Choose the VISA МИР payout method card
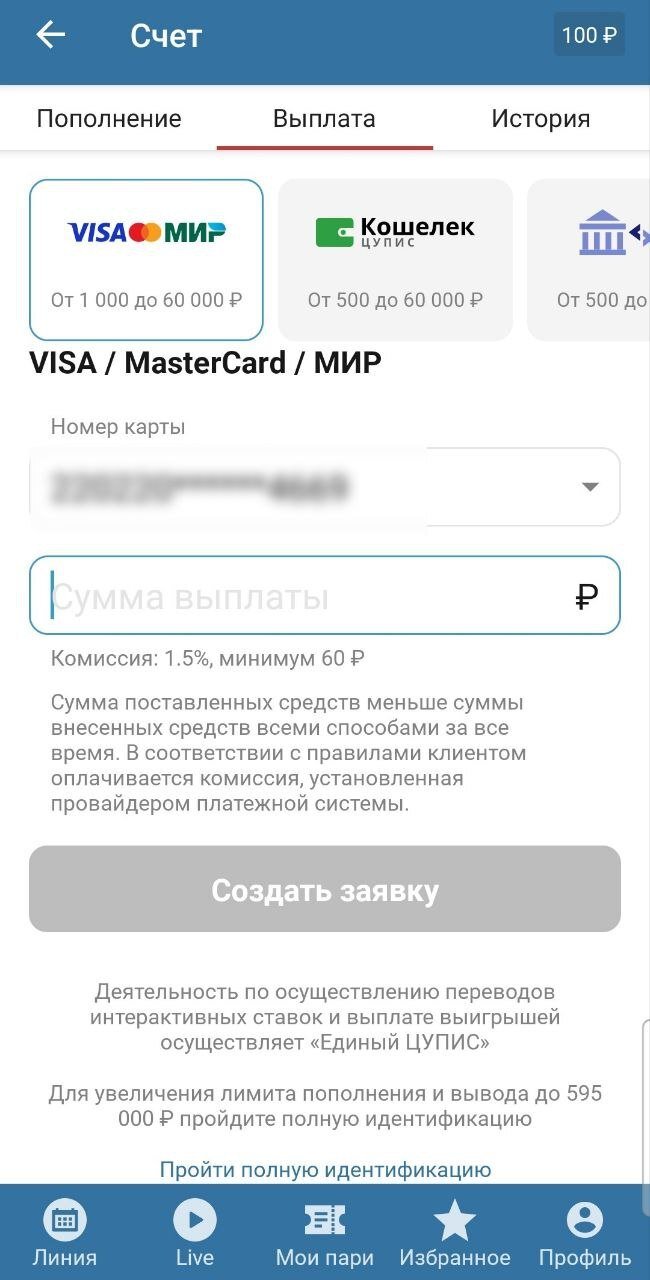Viewport: 650px width, 1280px height. tap(147, 260)
